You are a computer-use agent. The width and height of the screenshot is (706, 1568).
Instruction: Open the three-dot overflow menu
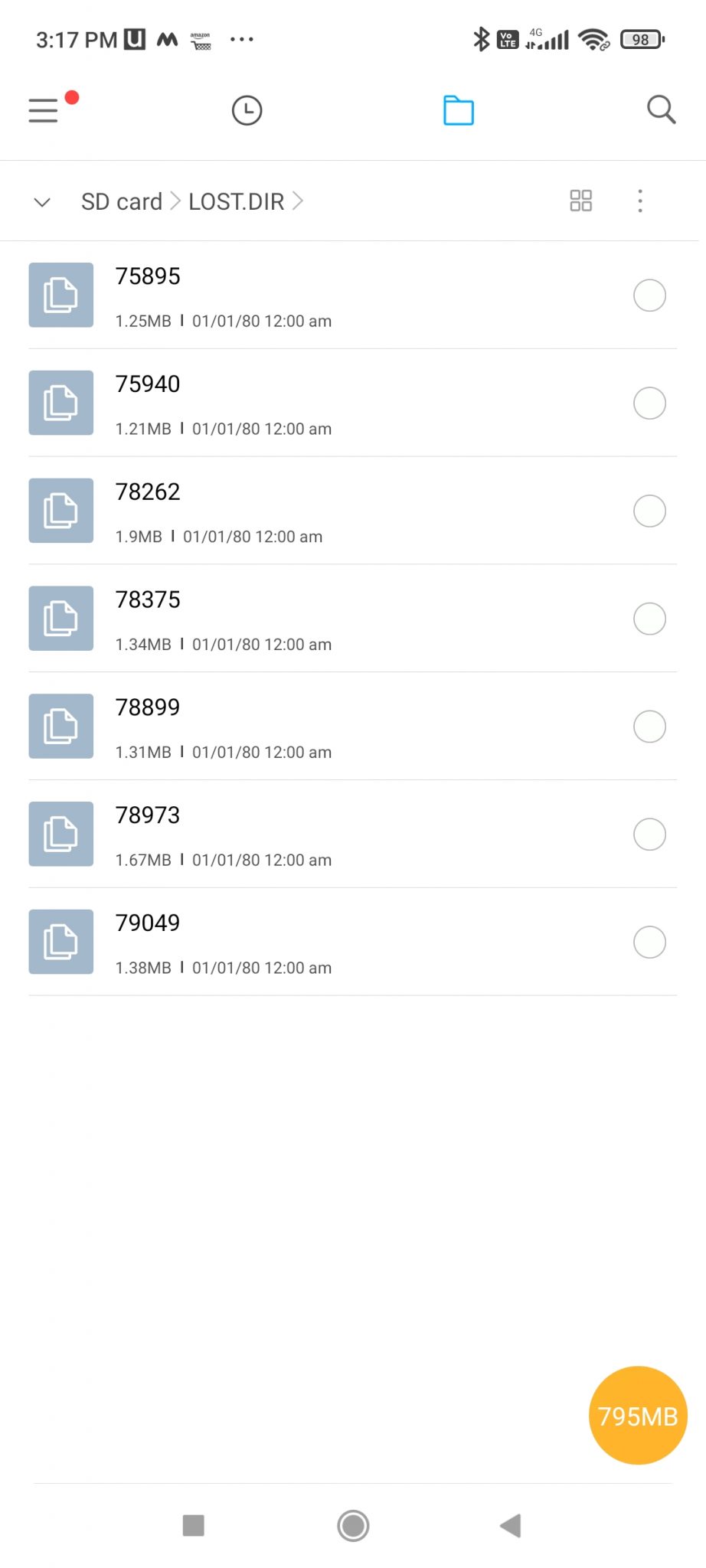pos(640,200)
